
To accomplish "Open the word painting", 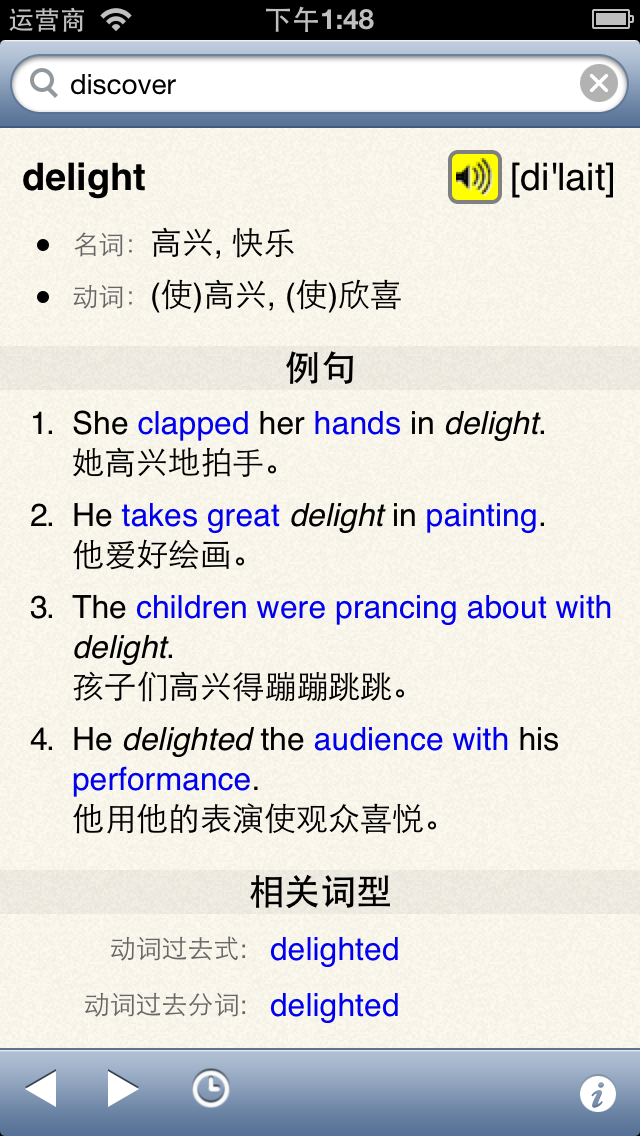I will [481, 516].
